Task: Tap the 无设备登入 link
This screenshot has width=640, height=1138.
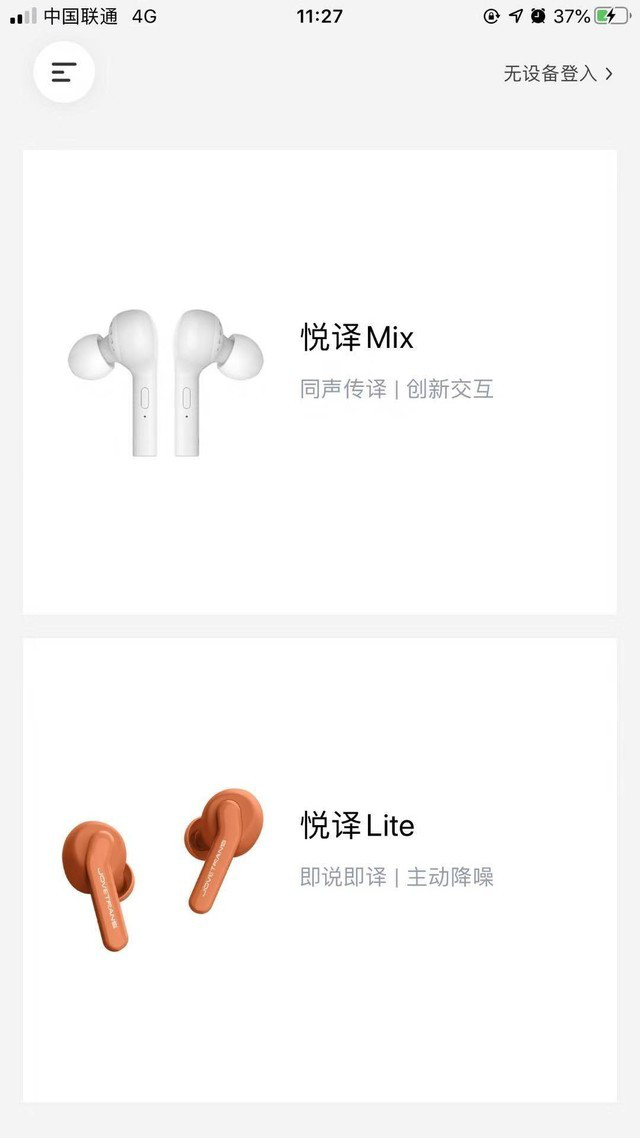Action: coord(557,73)
